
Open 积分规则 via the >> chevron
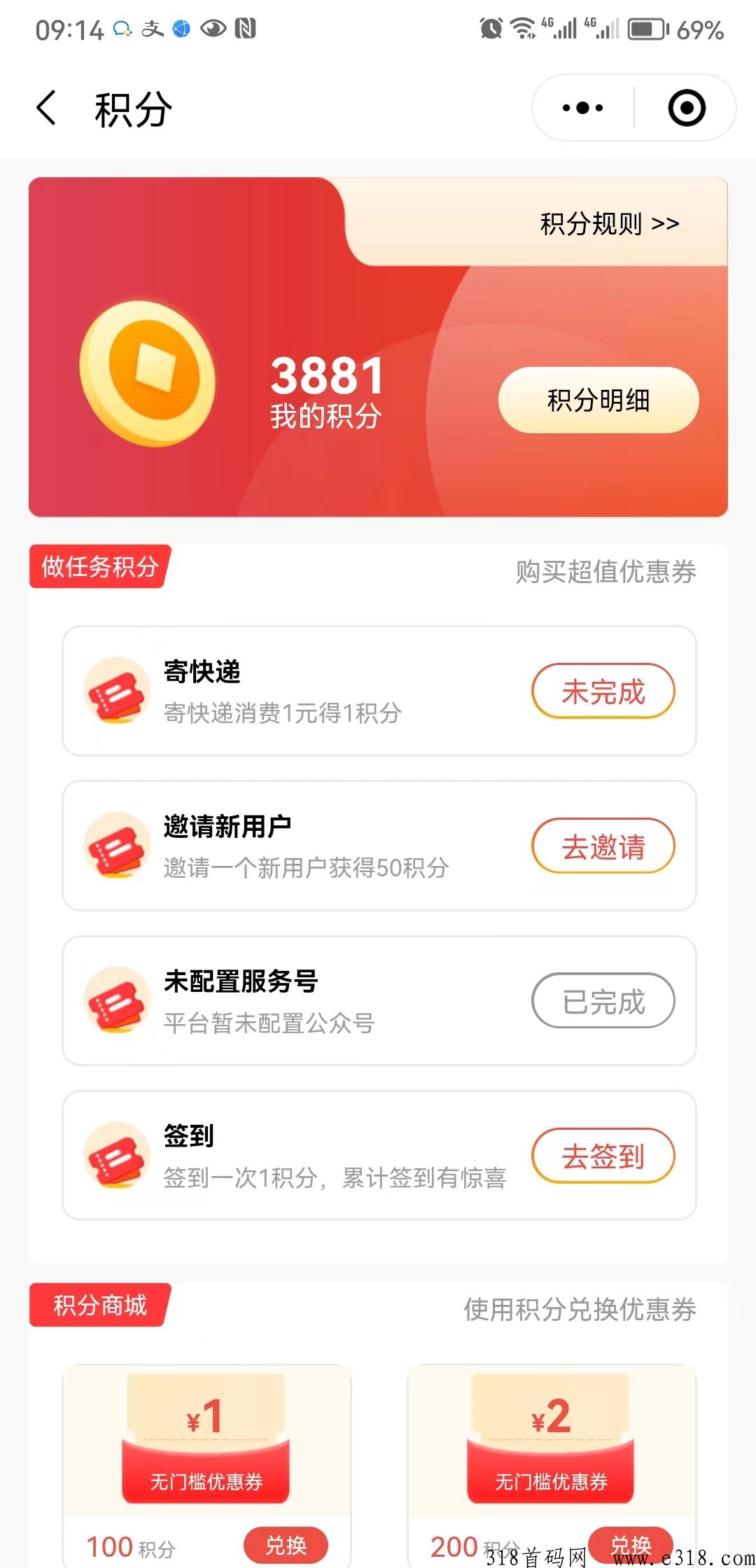click(x=665, y=223)
